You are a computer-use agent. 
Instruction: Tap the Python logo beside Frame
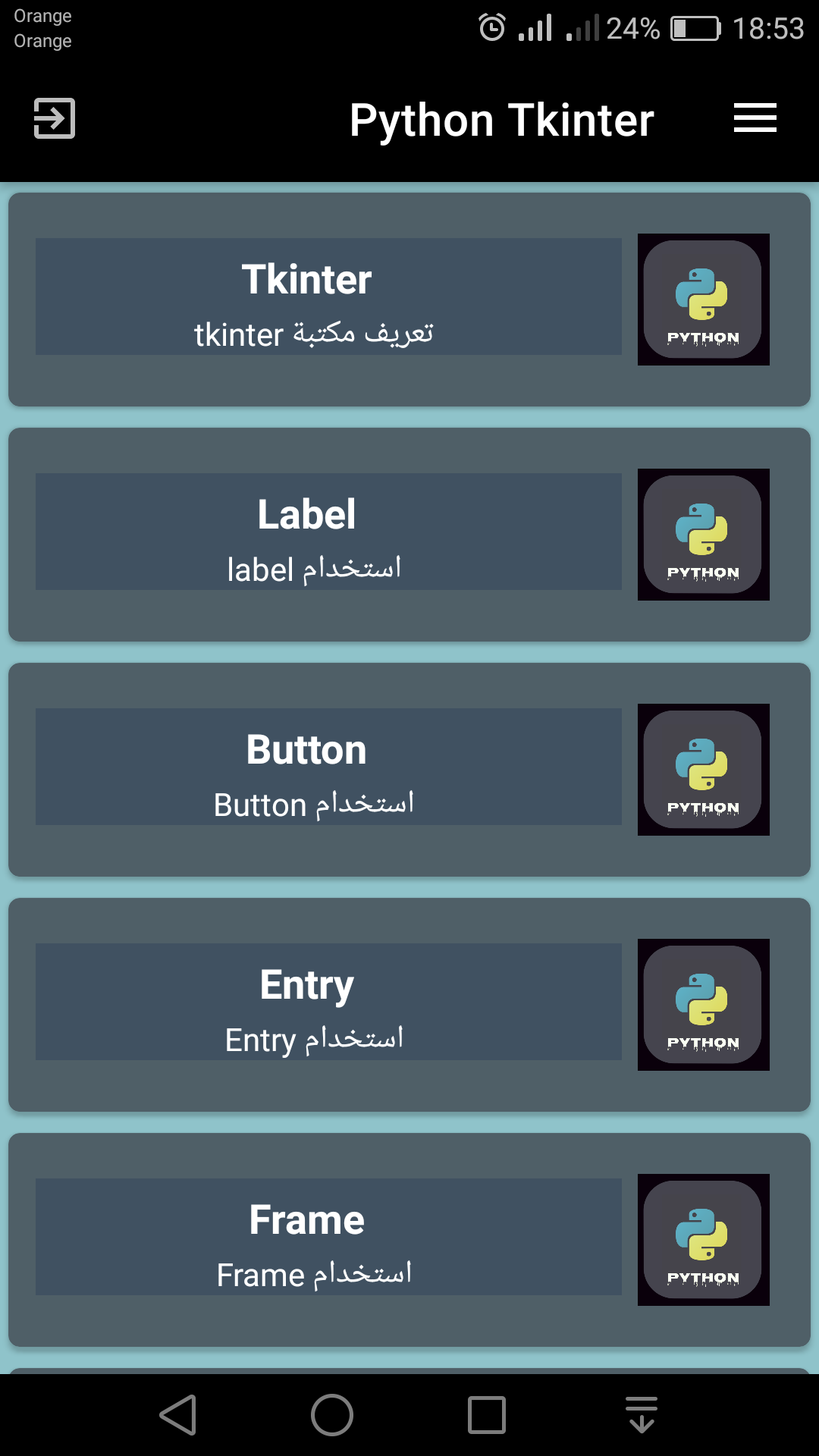pos(703,1239)
